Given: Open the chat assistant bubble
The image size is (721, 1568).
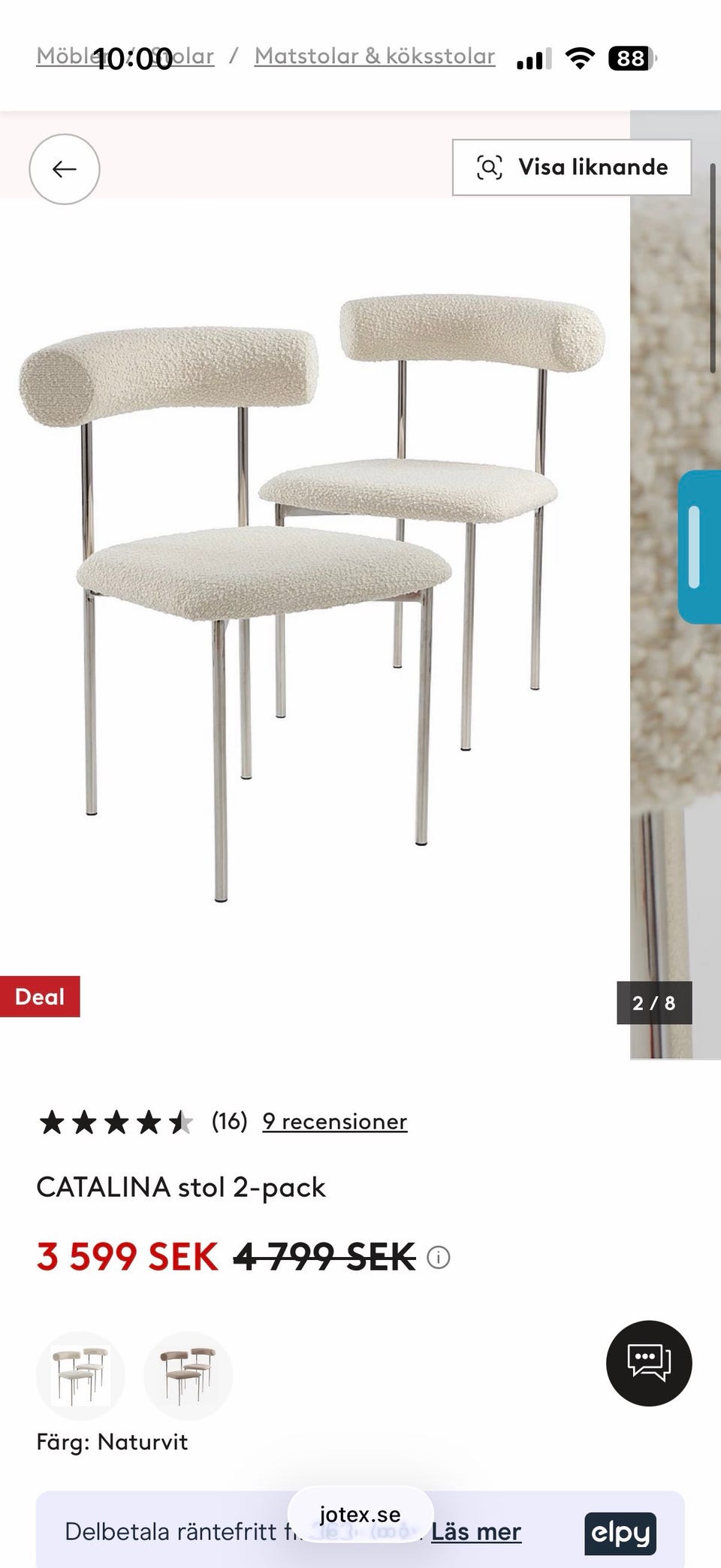Looking at the screenshot, I should [647, 1364].
